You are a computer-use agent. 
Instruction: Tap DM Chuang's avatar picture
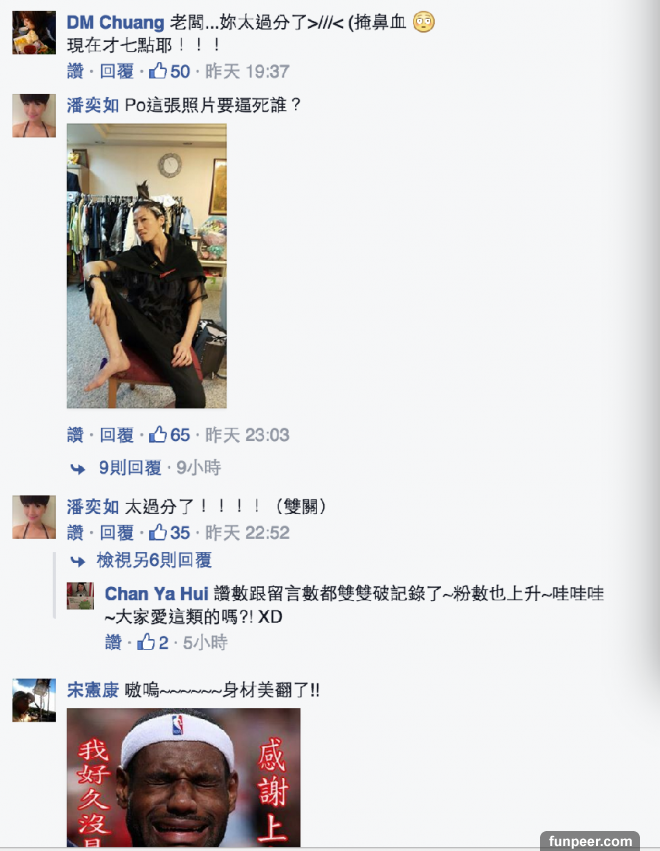33,33
